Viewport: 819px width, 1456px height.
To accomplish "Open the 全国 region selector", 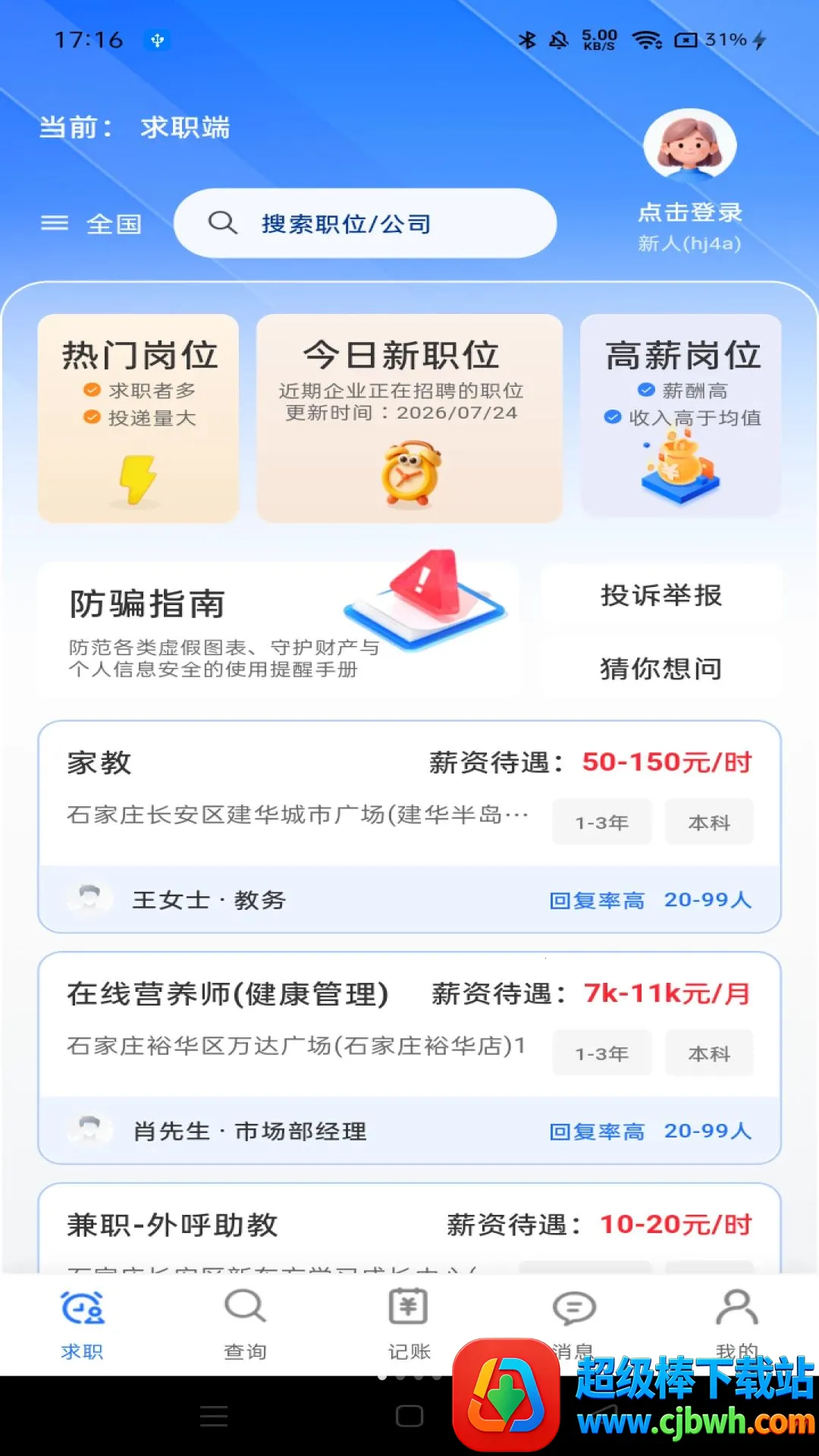I will pos(91,224).
